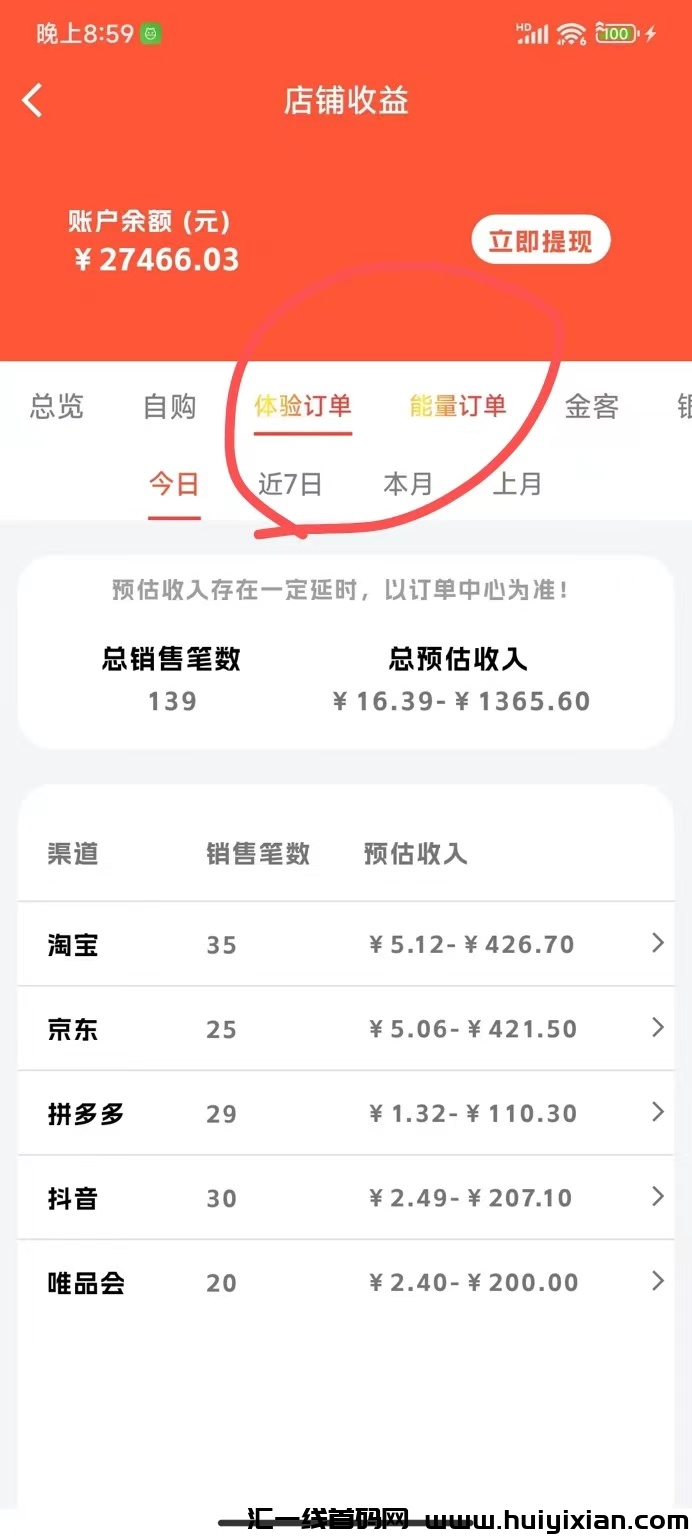The width and height of the screenshot is (692, 1537).
Task: Switch to the 总览 tab
Action: coord(57,406)
